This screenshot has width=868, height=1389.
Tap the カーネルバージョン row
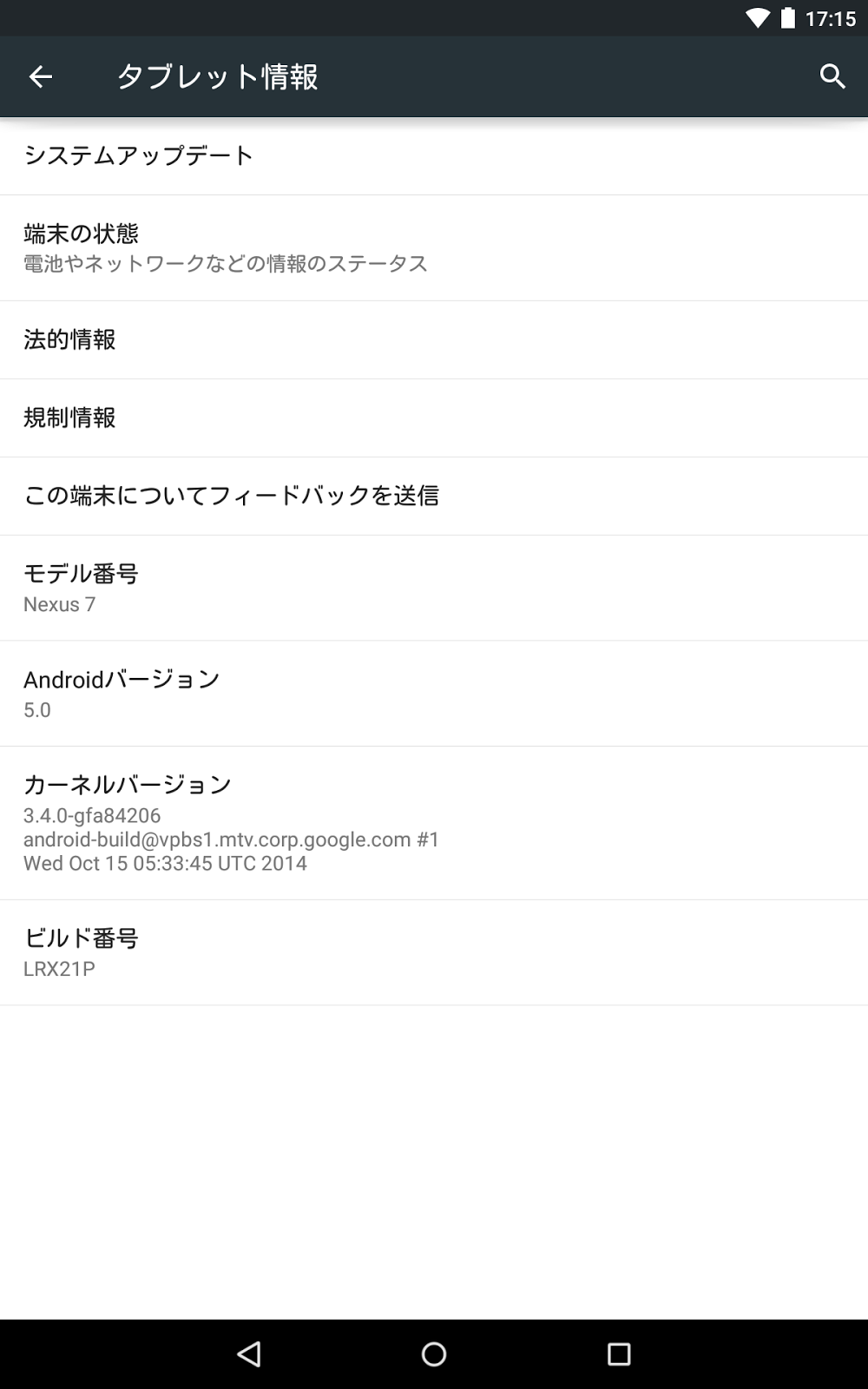[x=434, y=823]
